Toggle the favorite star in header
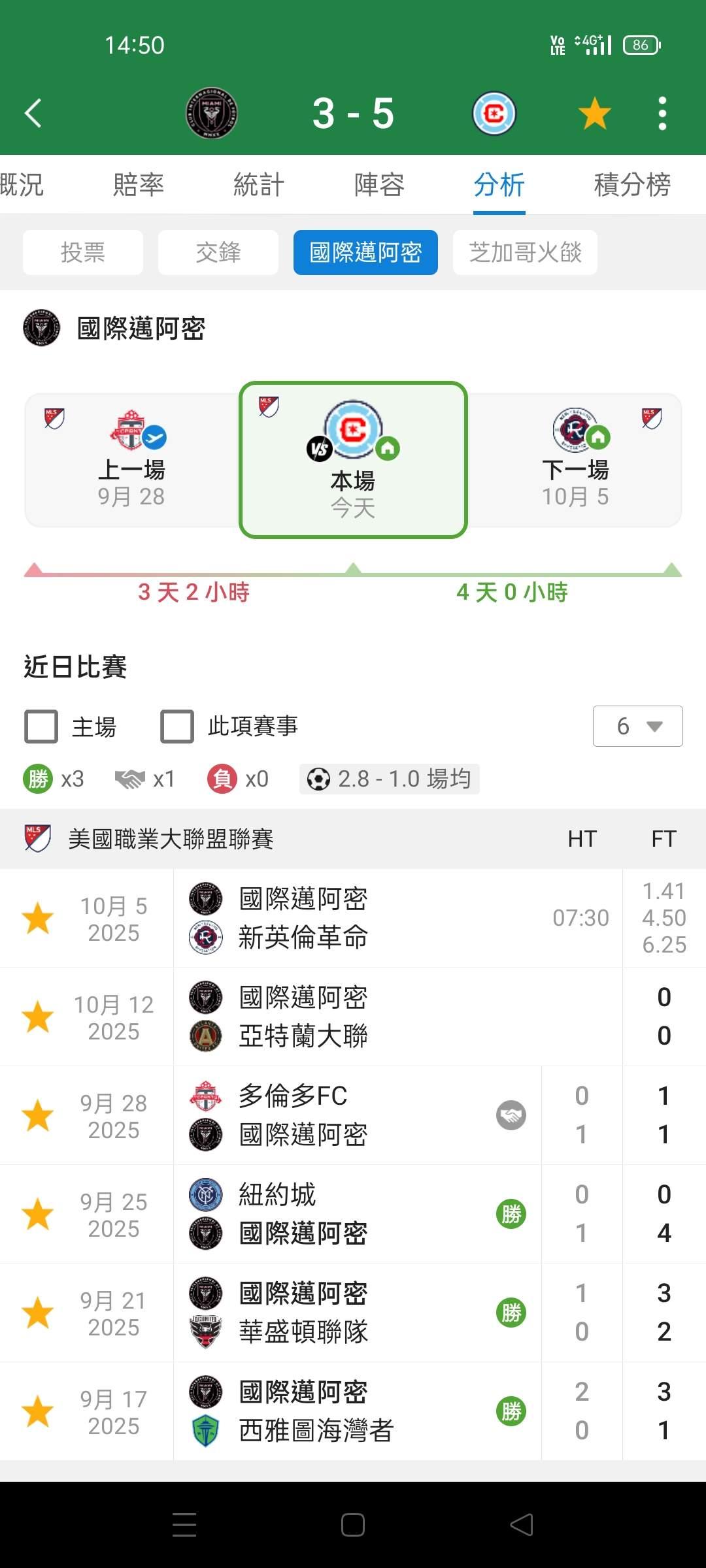 point(594,113)
